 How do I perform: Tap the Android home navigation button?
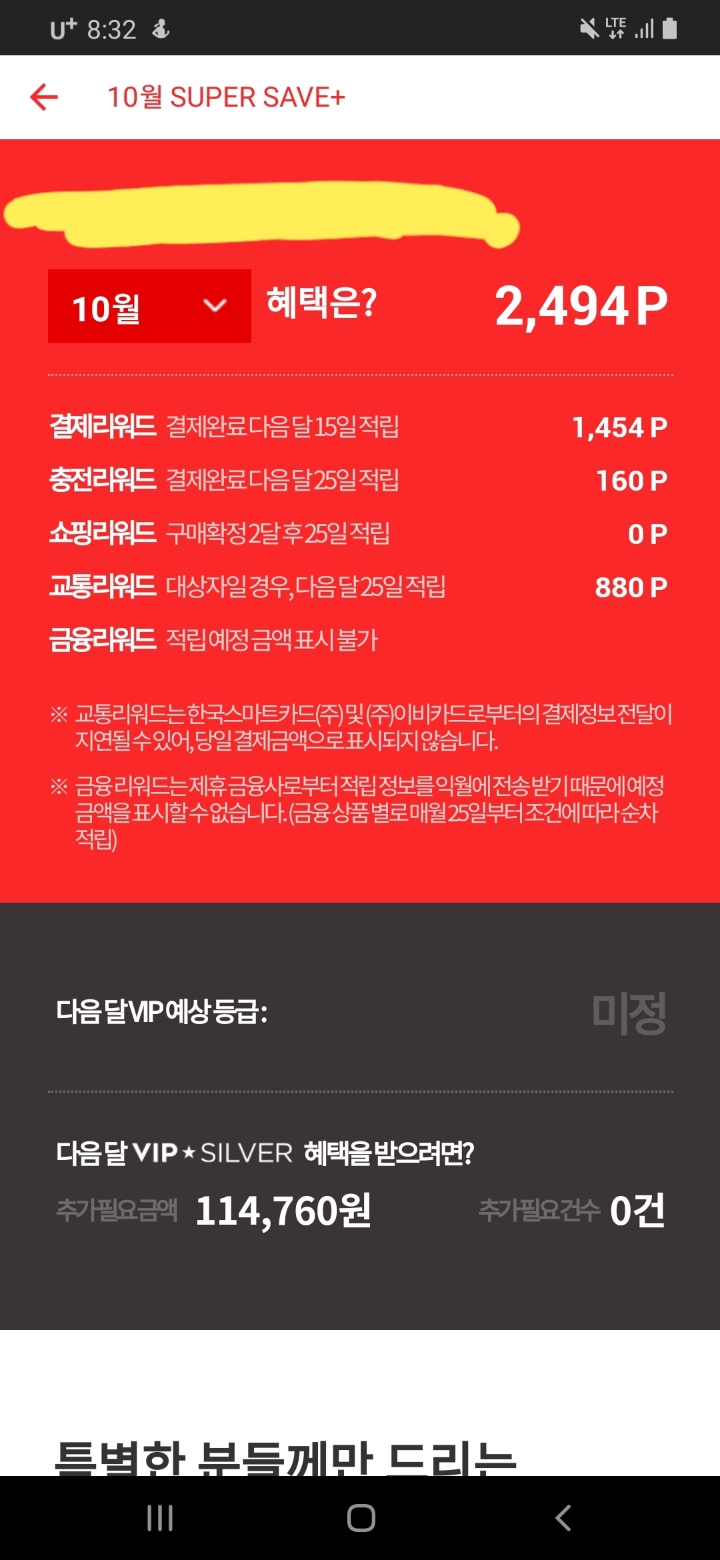[359, 1518]
